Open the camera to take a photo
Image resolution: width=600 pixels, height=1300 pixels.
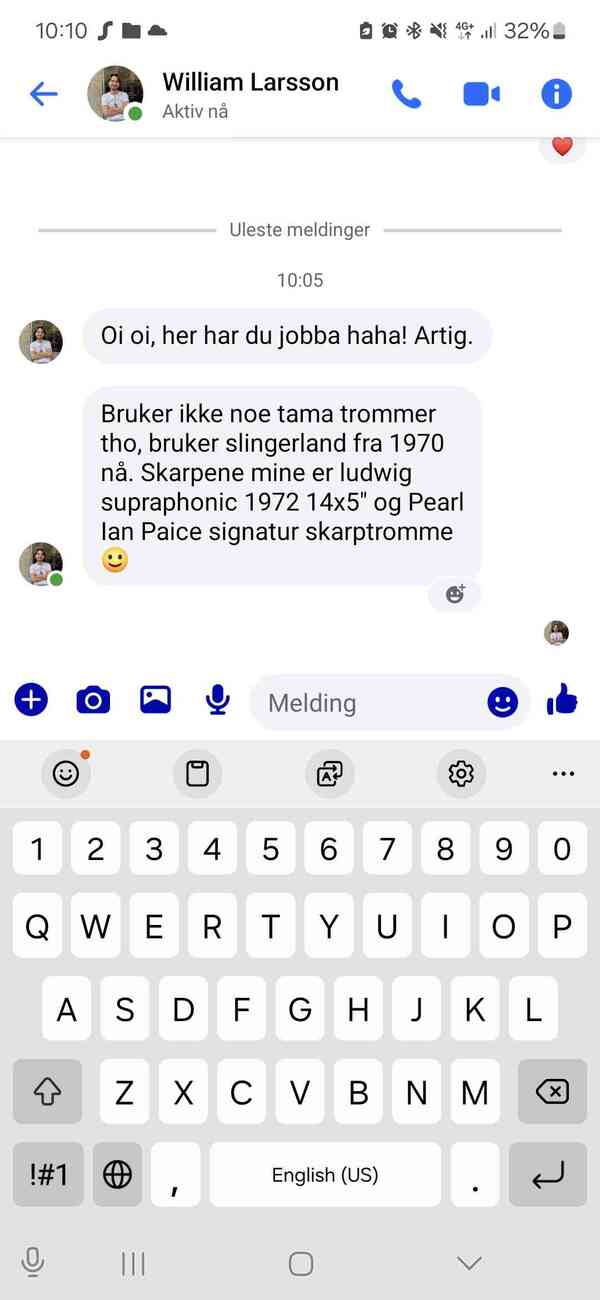click(x=93, y=700)
